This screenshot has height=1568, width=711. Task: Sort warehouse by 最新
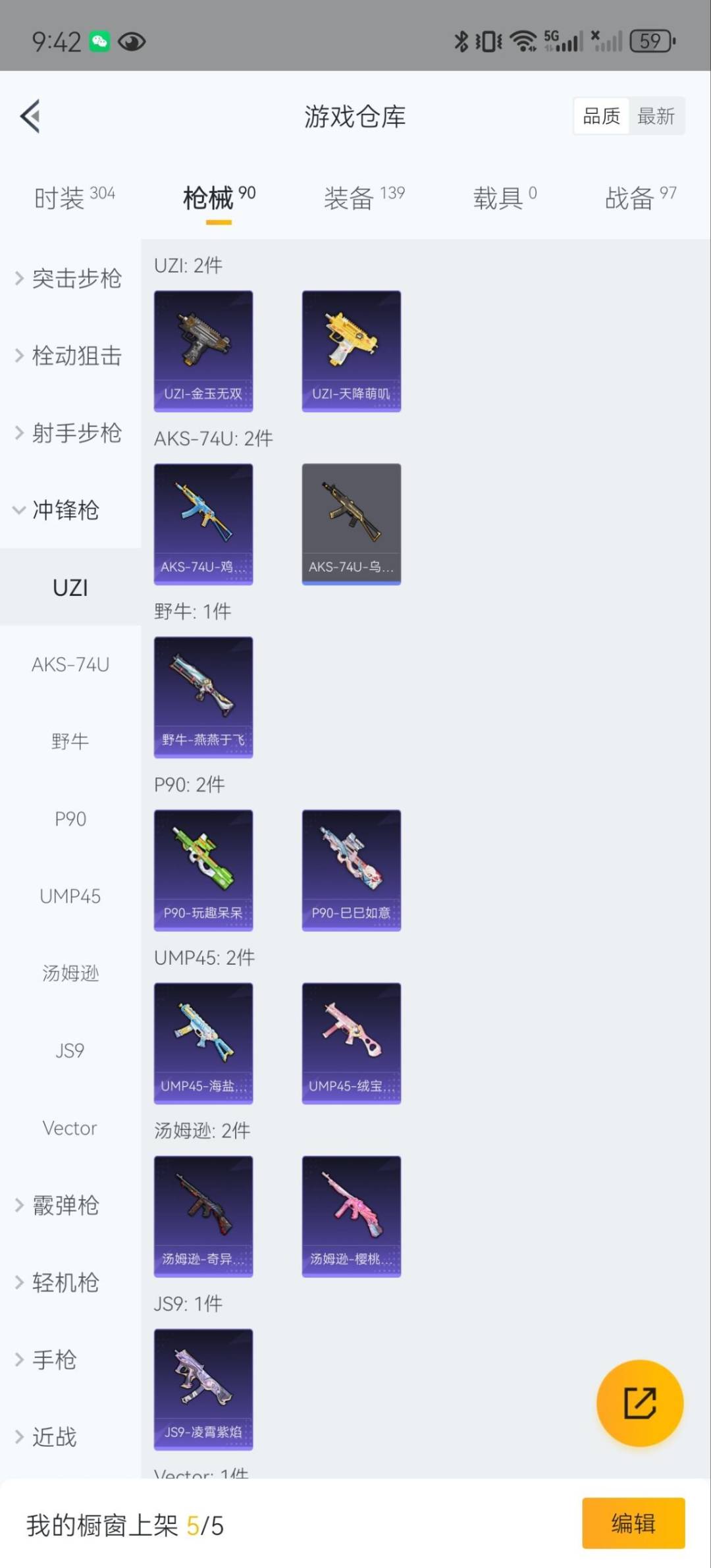pos(656,117)
